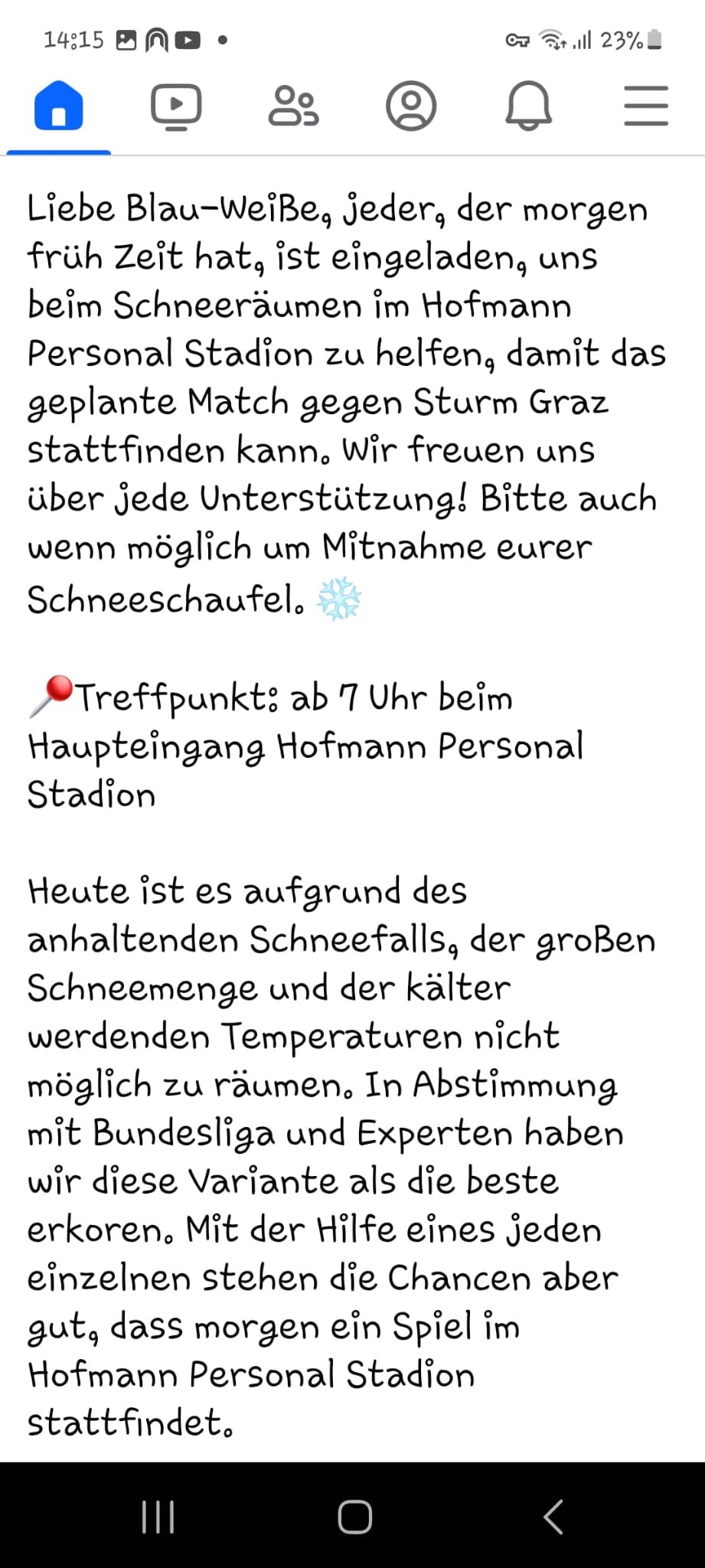Screen dimensions: 705x1568
Task: Open the notifications bell
Action: pyautogui.click(x=528, y=106)
